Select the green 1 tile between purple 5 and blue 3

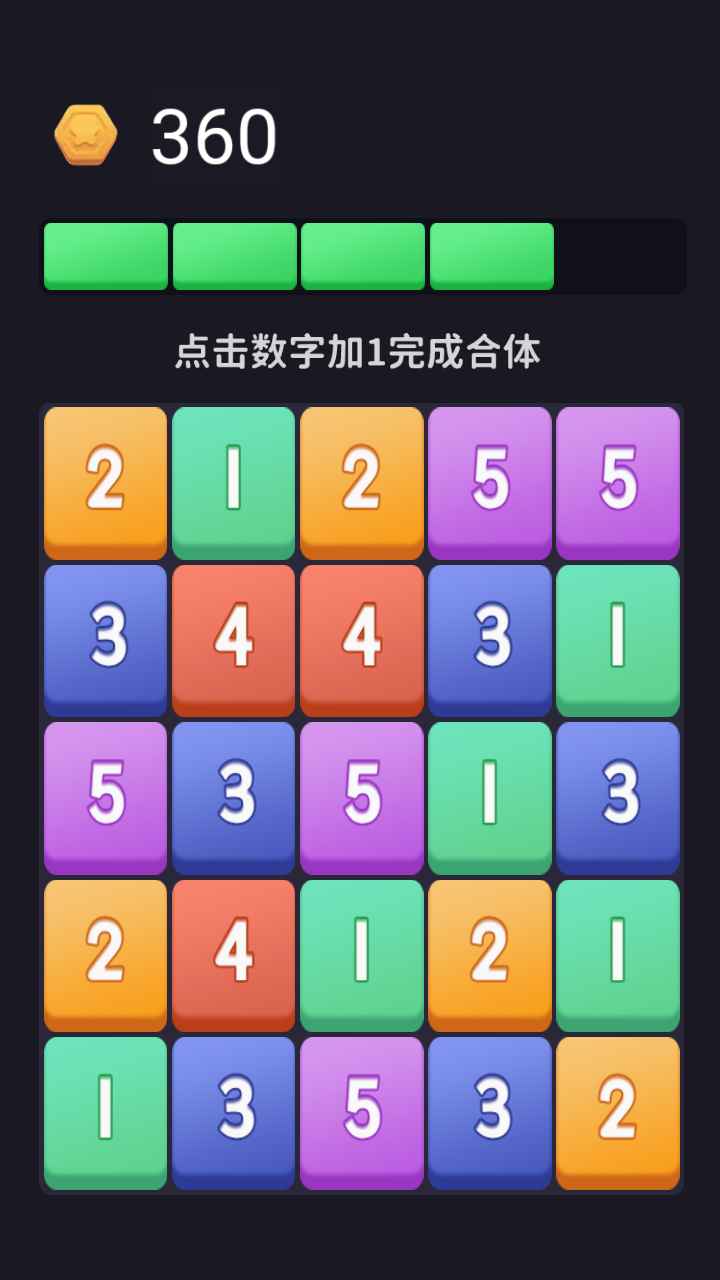(x=490, y=797)
